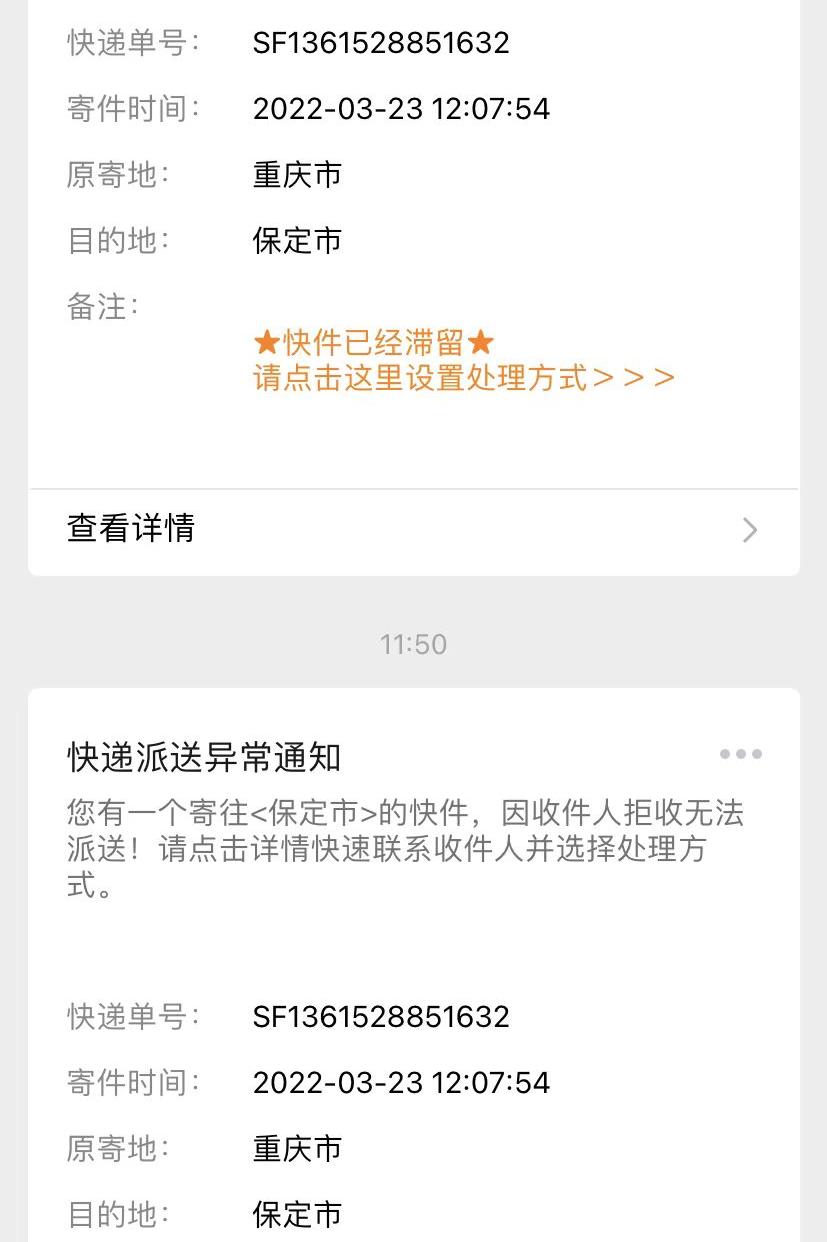Open details via the 查看详情 right arrow
827x1242 pixels.
(747, 530)
